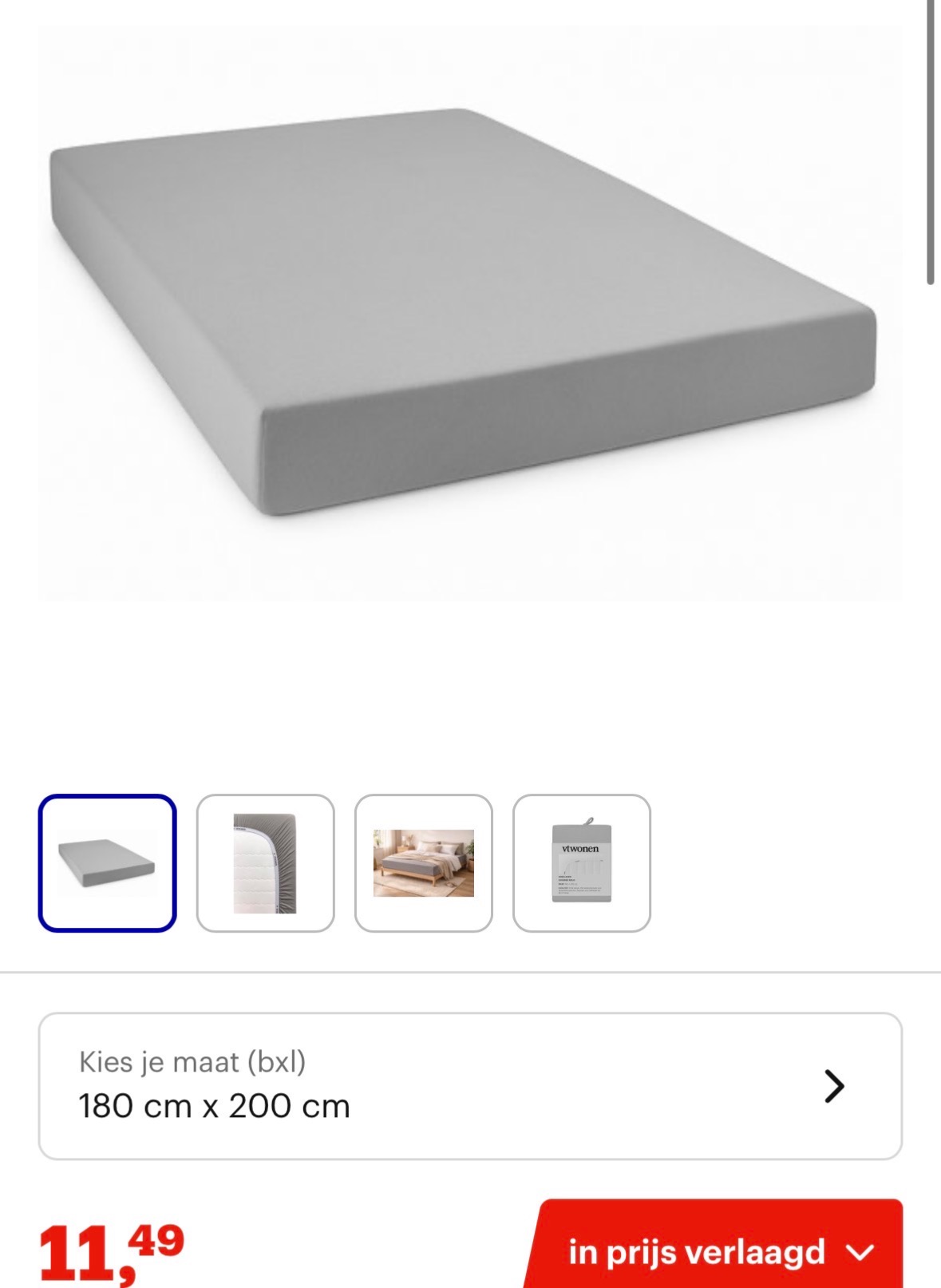Open the main grey fitted sheet image
Image resolution: width=941 pixels, height=1288 pixels.
pyautogui.click(x=470, y=313)
